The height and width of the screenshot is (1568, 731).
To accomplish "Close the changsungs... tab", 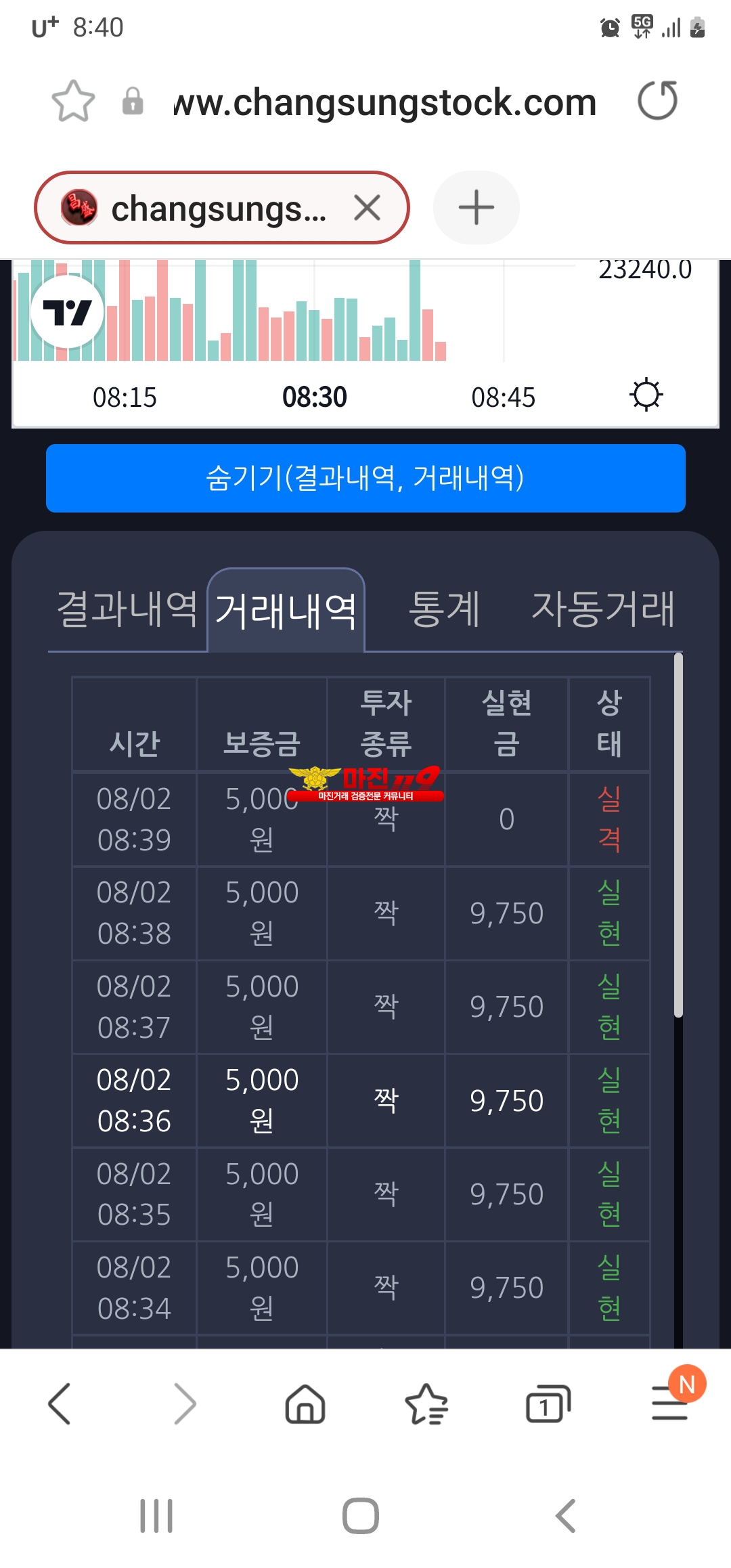I will click(367, 208).
